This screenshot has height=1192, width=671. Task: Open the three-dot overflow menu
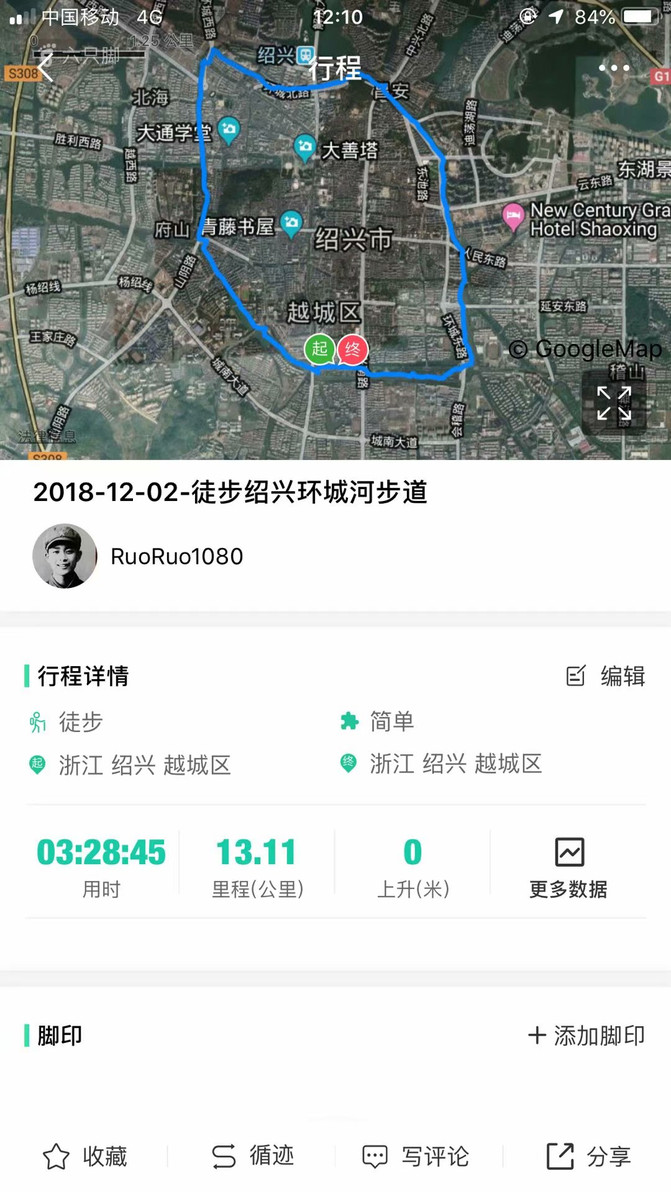614,68
